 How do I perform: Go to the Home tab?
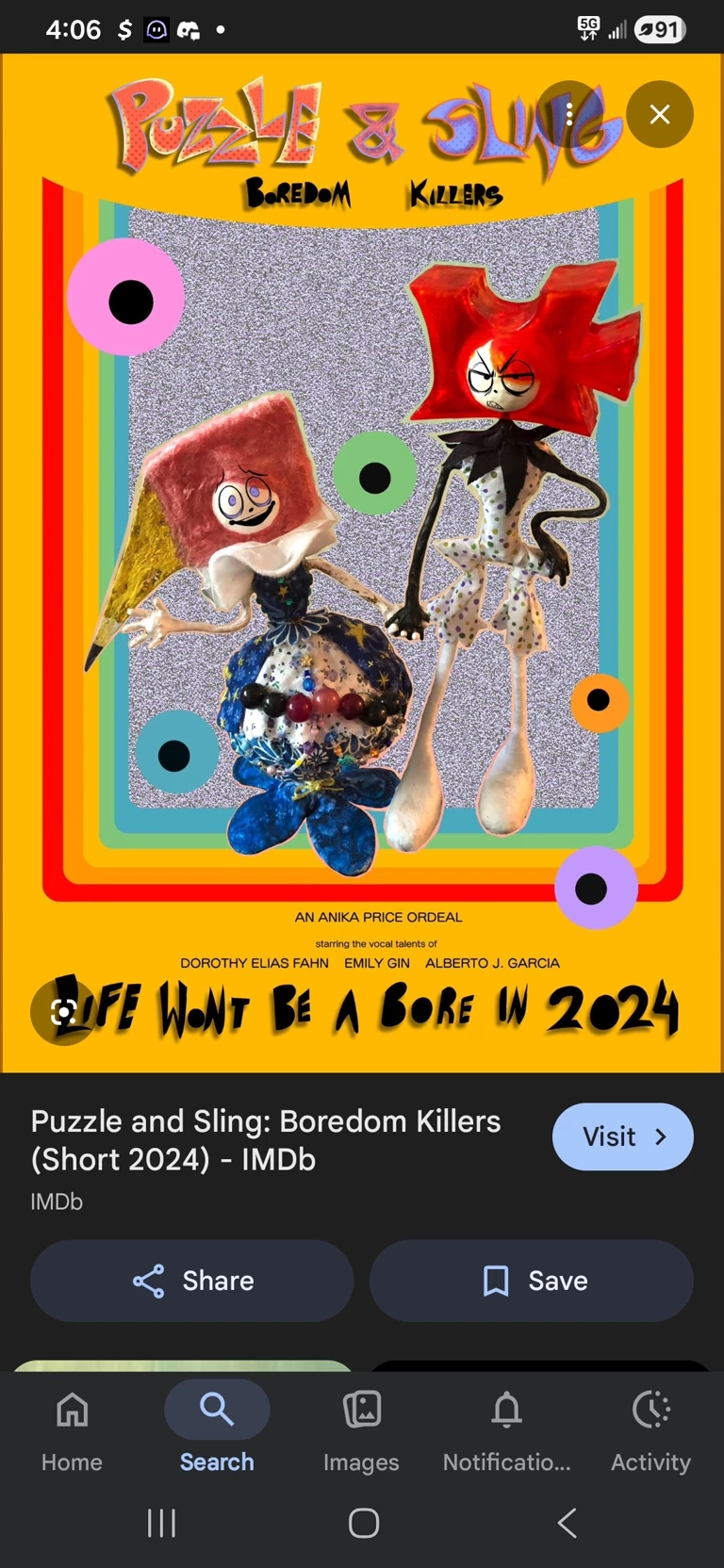(72, 1428)
